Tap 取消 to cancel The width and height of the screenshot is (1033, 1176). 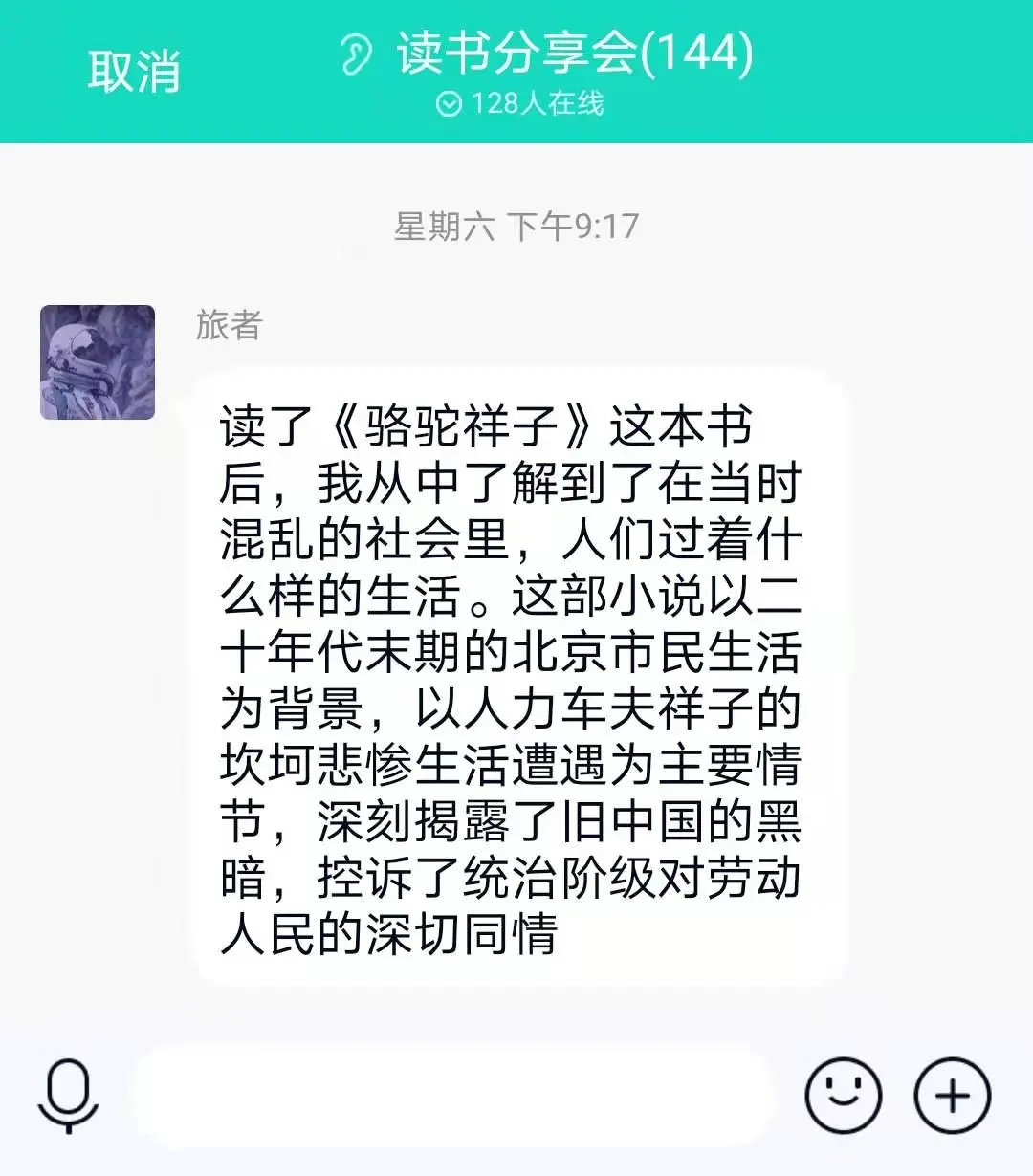tap(134, 72)
